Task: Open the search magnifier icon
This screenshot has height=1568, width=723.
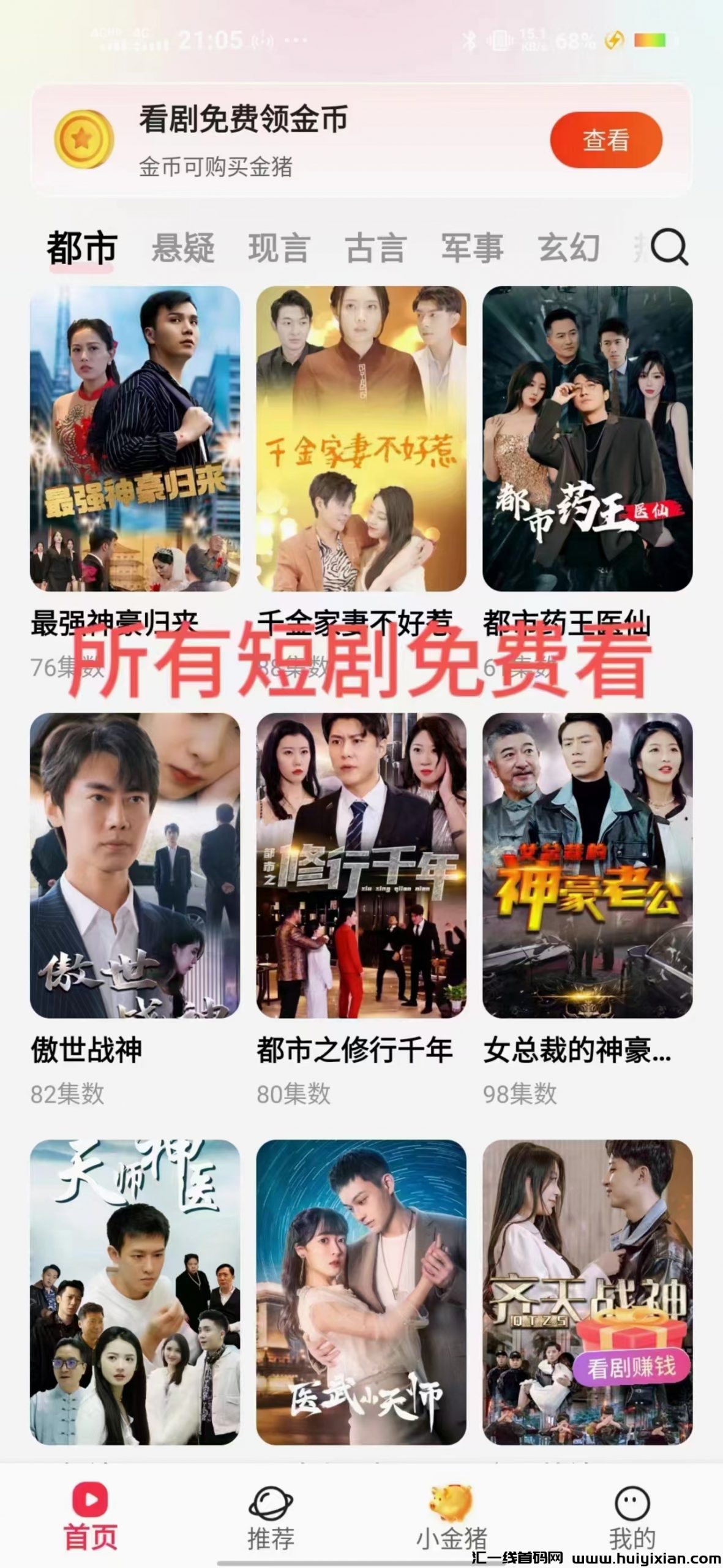Action: 669,247
